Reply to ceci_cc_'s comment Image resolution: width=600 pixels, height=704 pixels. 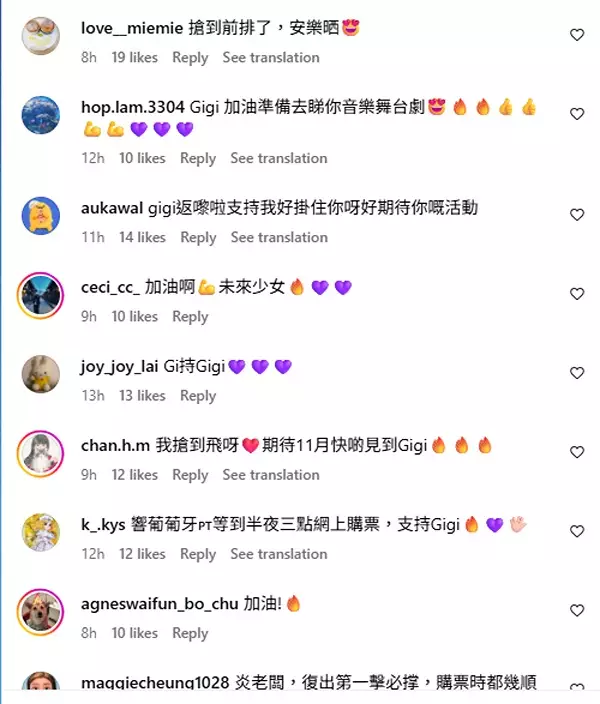(190, 316)
